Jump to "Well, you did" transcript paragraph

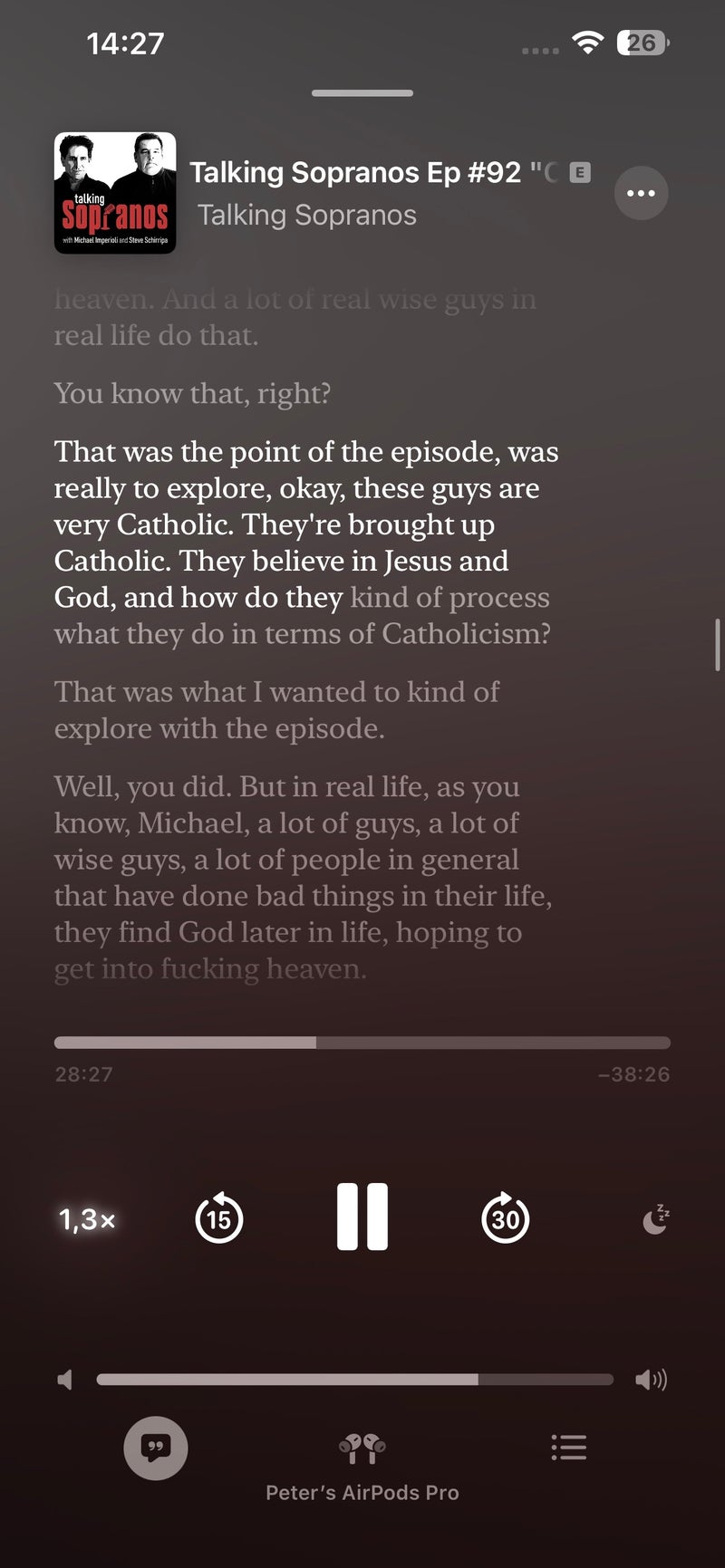[303, 877]
